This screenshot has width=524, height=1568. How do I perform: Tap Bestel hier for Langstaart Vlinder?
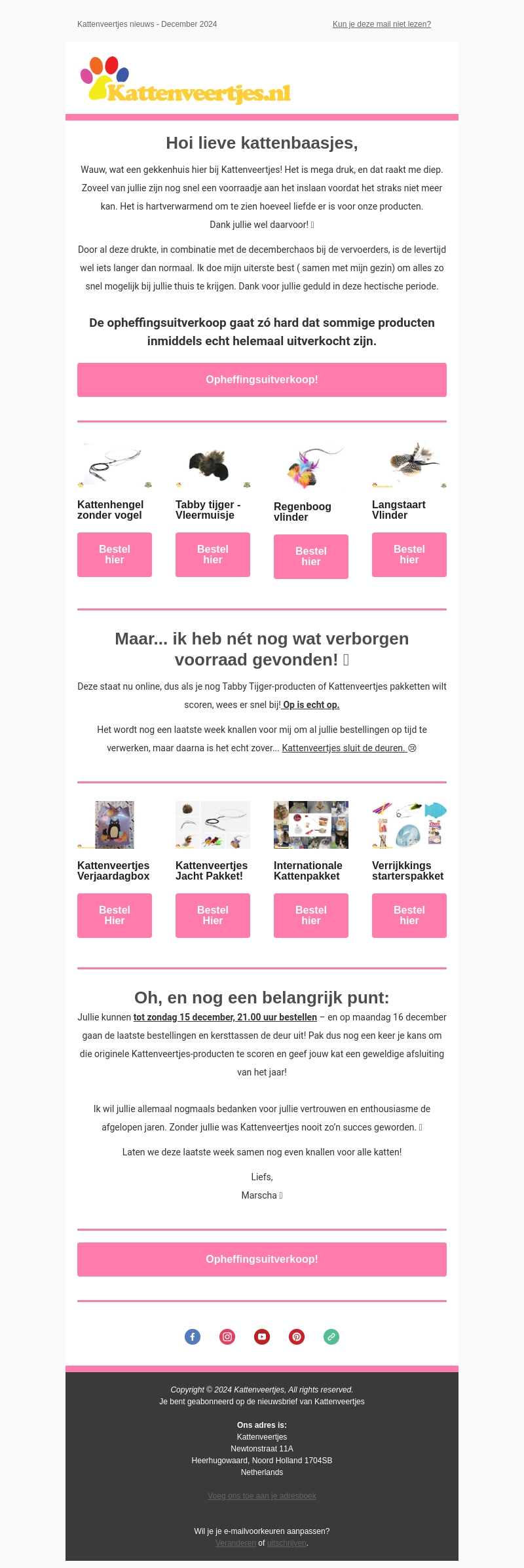click(409, 555)
